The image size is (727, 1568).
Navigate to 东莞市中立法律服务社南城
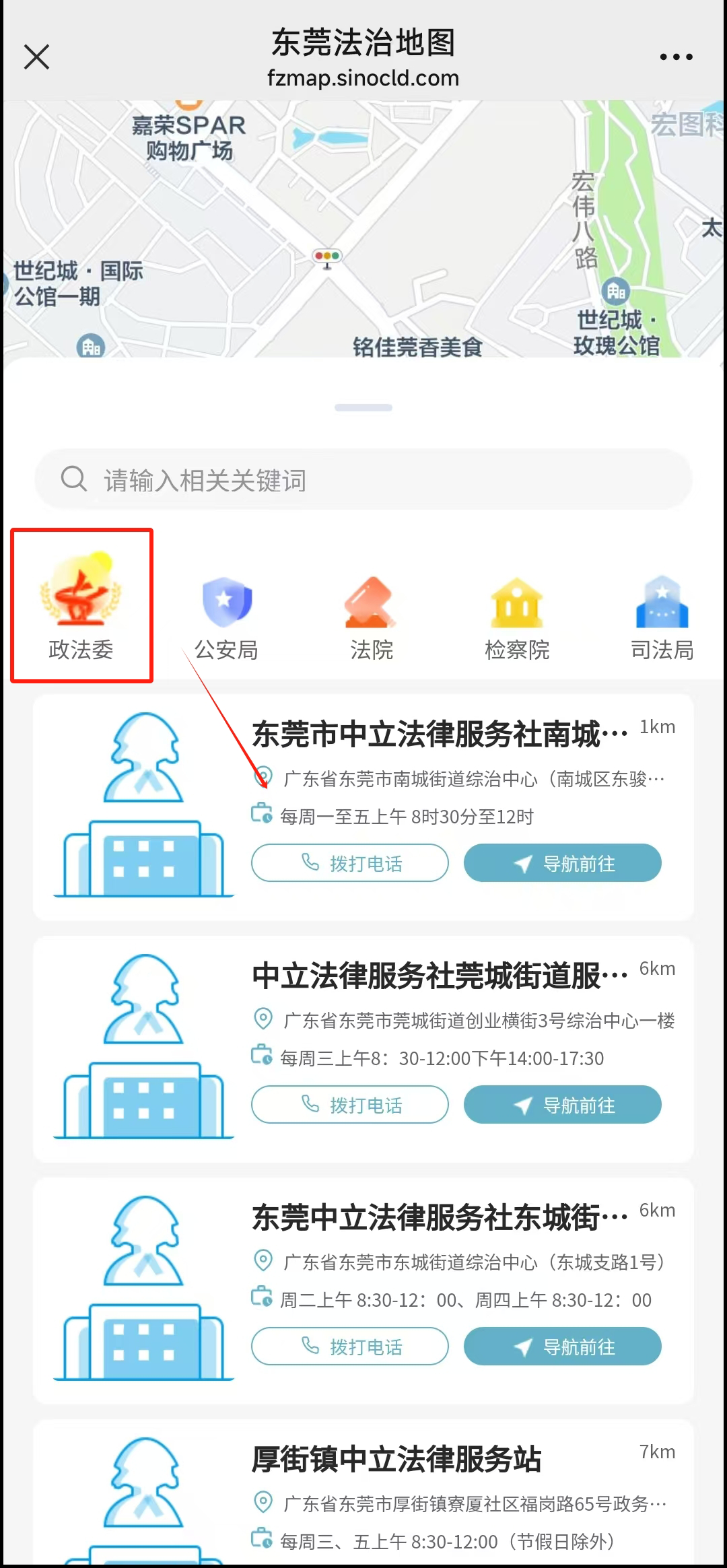[x=562, y=863]
